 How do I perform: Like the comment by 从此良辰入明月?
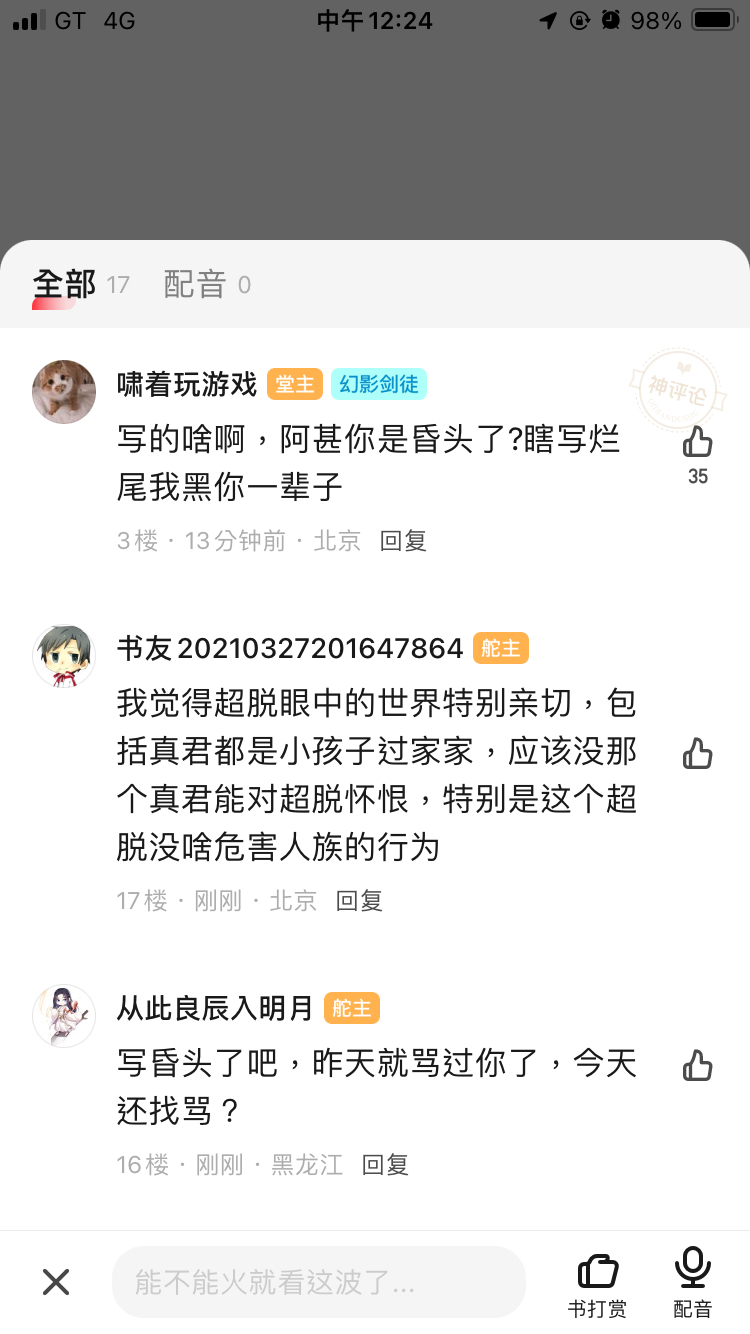697,1065
